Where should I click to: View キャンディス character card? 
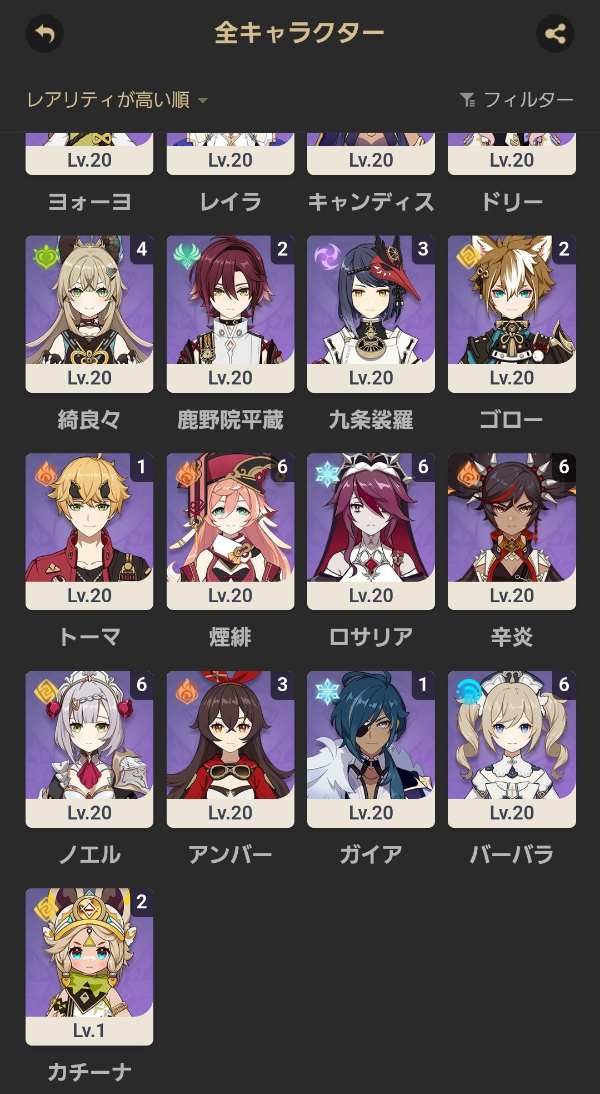371,158
